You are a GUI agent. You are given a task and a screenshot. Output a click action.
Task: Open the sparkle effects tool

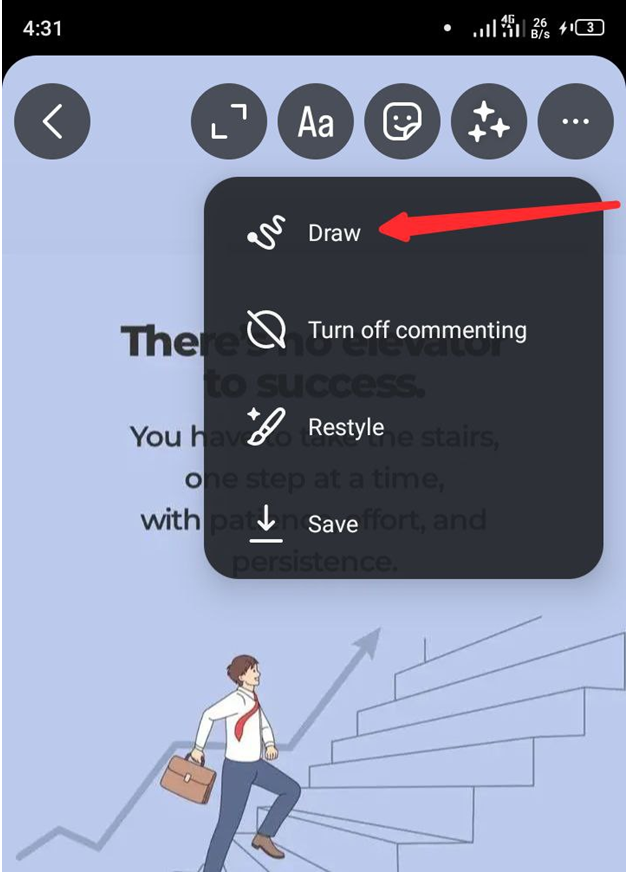point(489,122)
